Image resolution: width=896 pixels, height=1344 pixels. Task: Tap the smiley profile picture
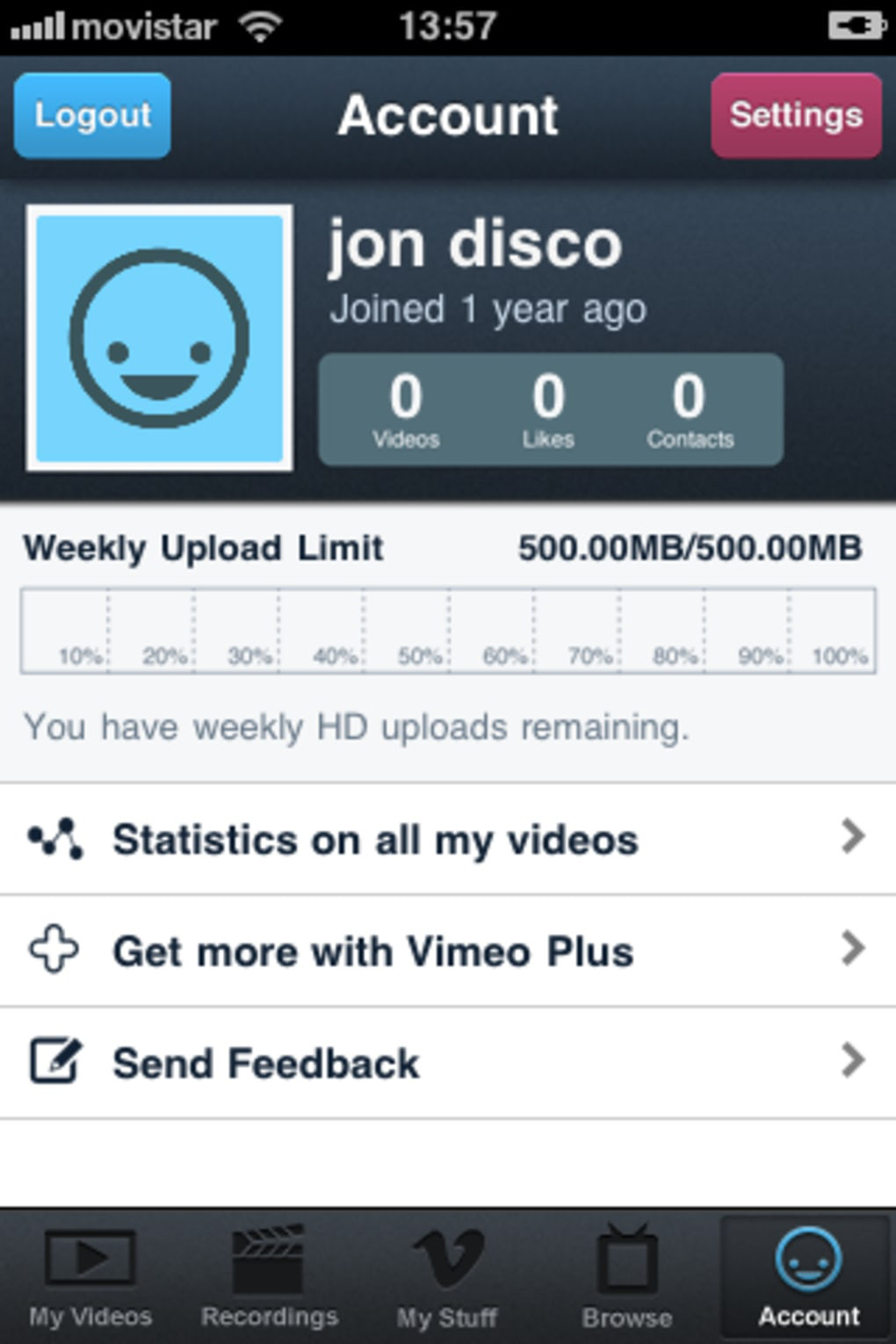tap(160, 338)
